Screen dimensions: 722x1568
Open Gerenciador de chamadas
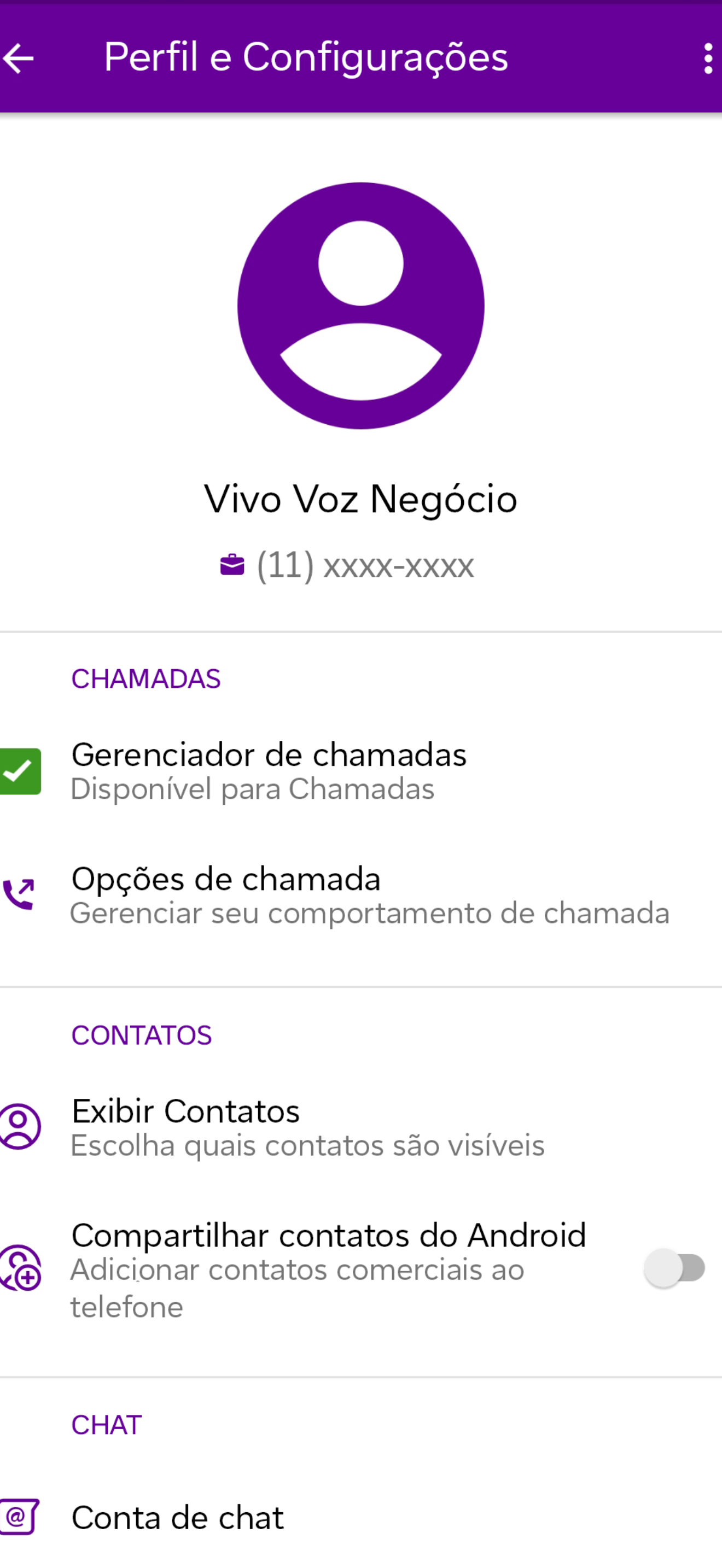(361, 771)
